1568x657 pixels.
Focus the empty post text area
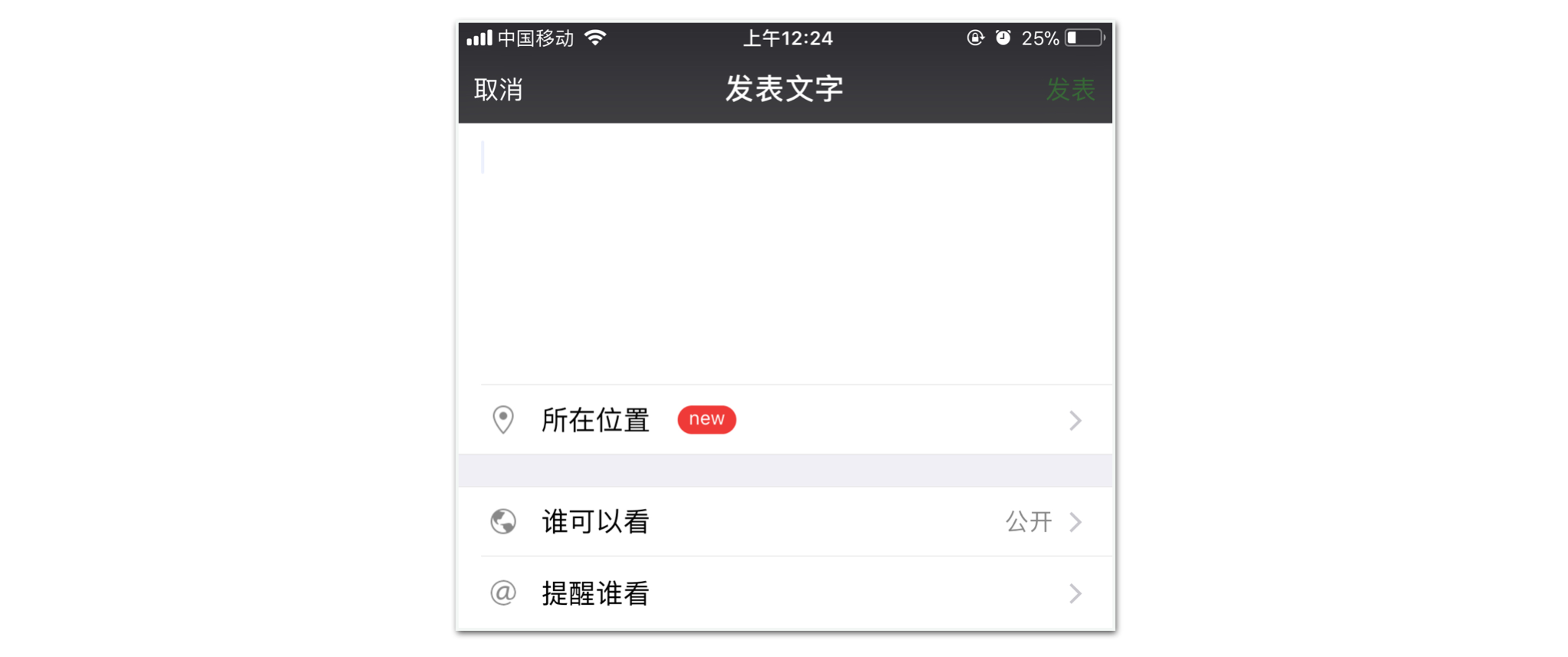point(784,253)
